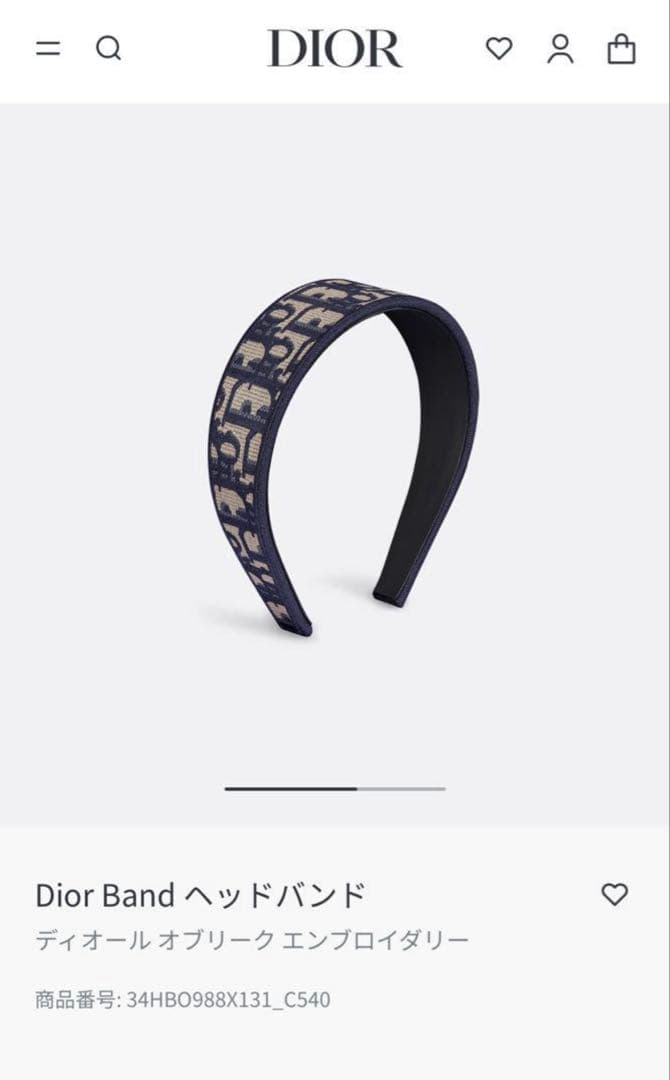
Task: Open the hamburger navigation menu
Action: 48,48
